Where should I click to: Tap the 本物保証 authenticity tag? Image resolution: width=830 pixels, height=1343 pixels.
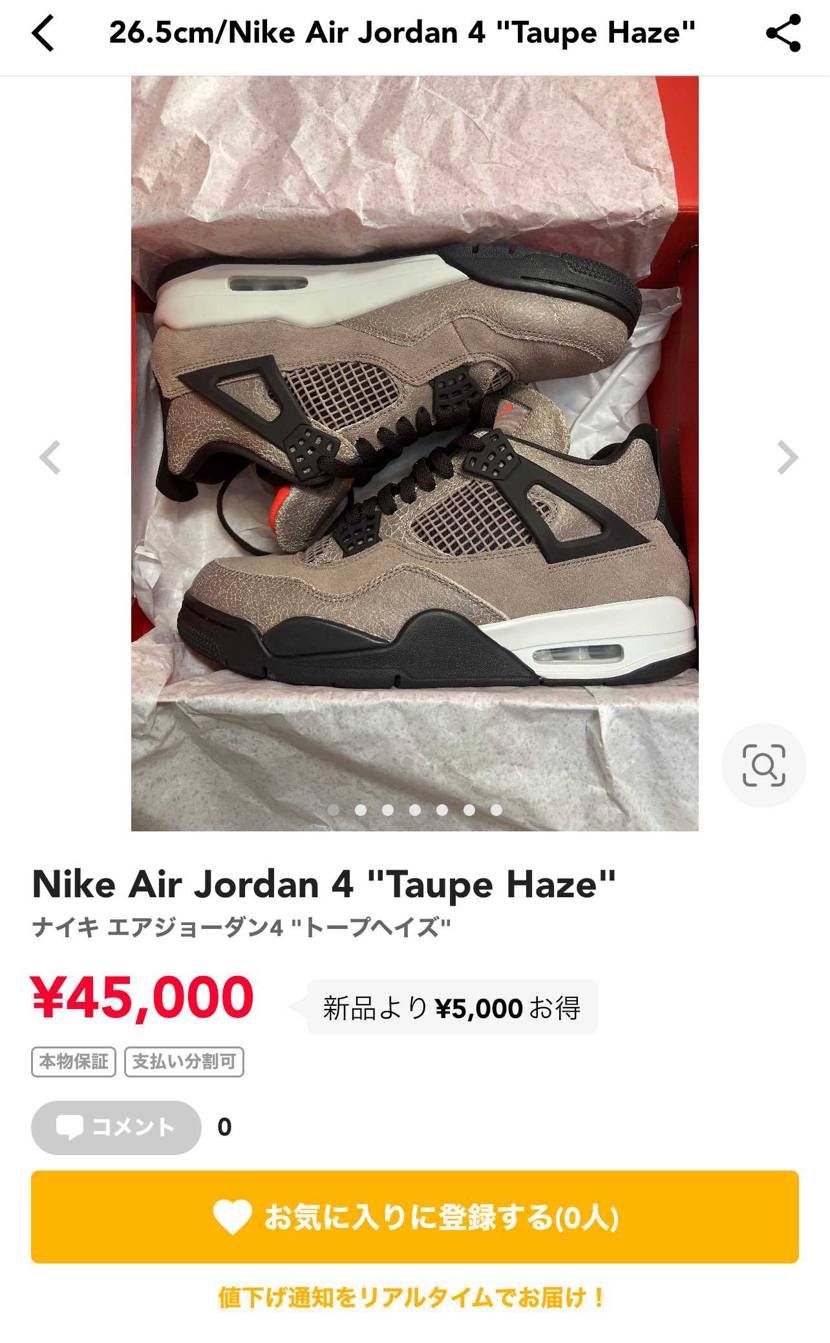click(74, 1062)
